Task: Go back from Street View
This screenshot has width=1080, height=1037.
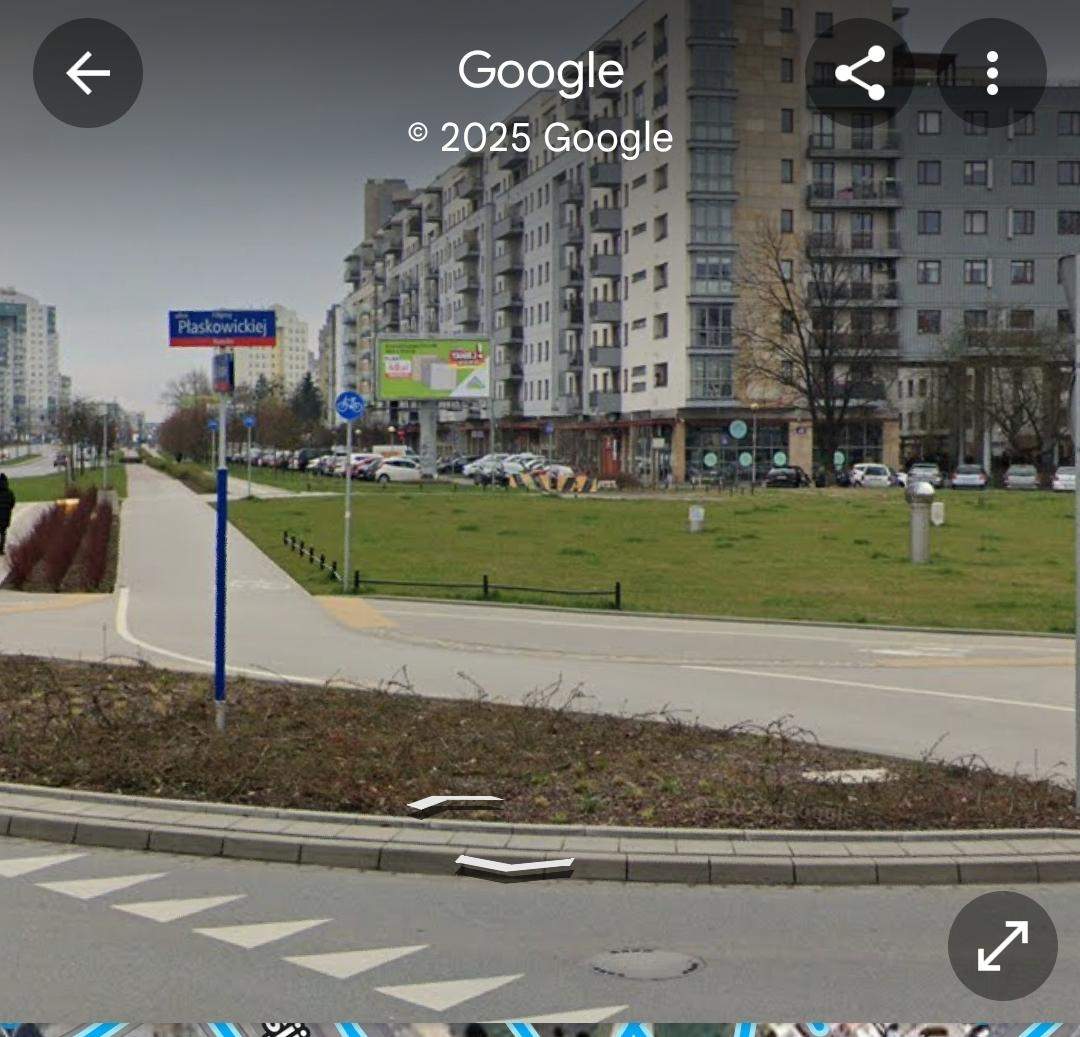Action: coord(88,73)
